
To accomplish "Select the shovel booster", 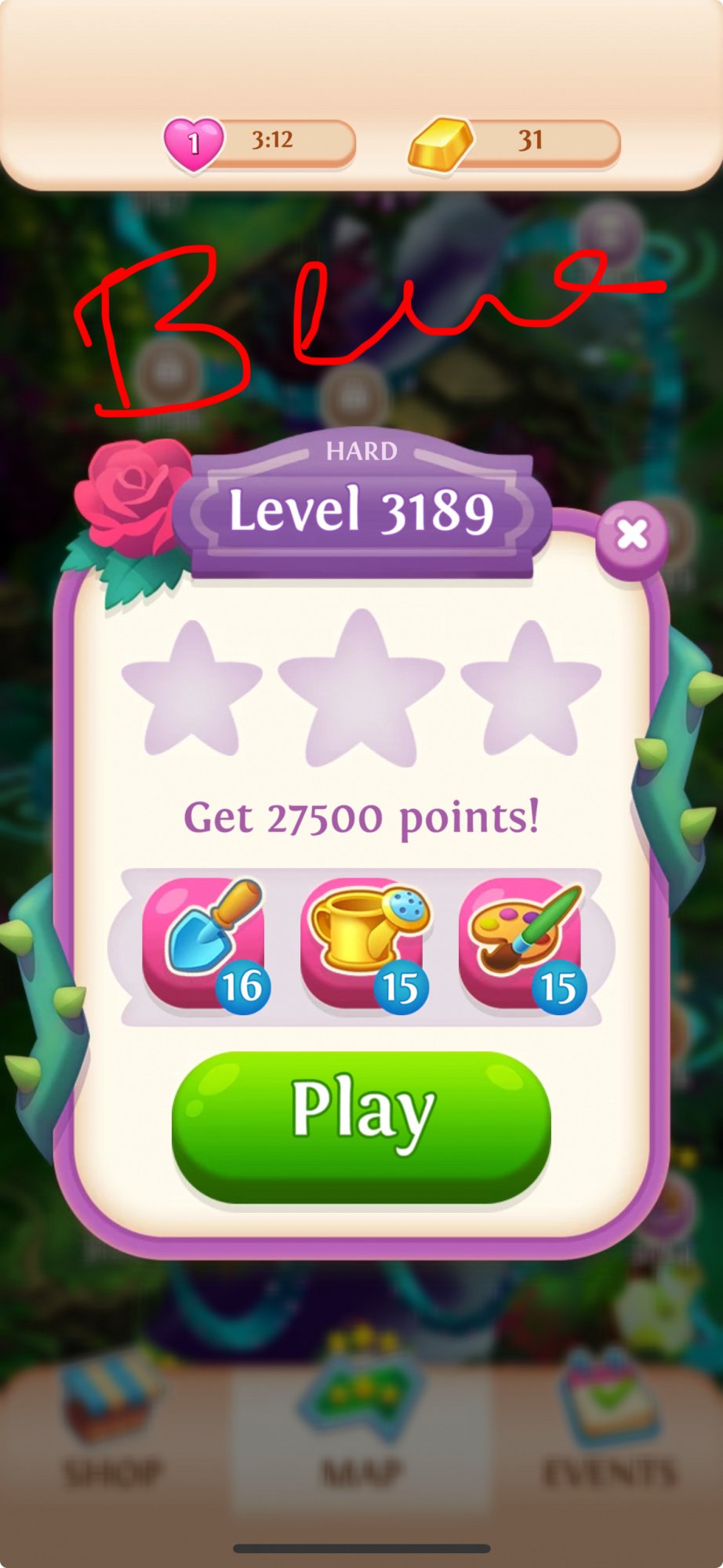I will [x=205, y=943].
